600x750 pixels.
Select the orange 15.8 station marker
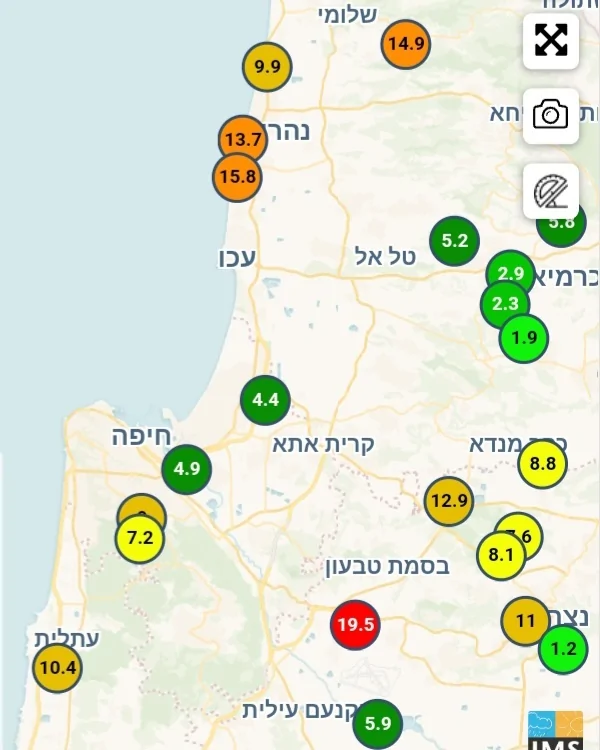click(237, 177)
